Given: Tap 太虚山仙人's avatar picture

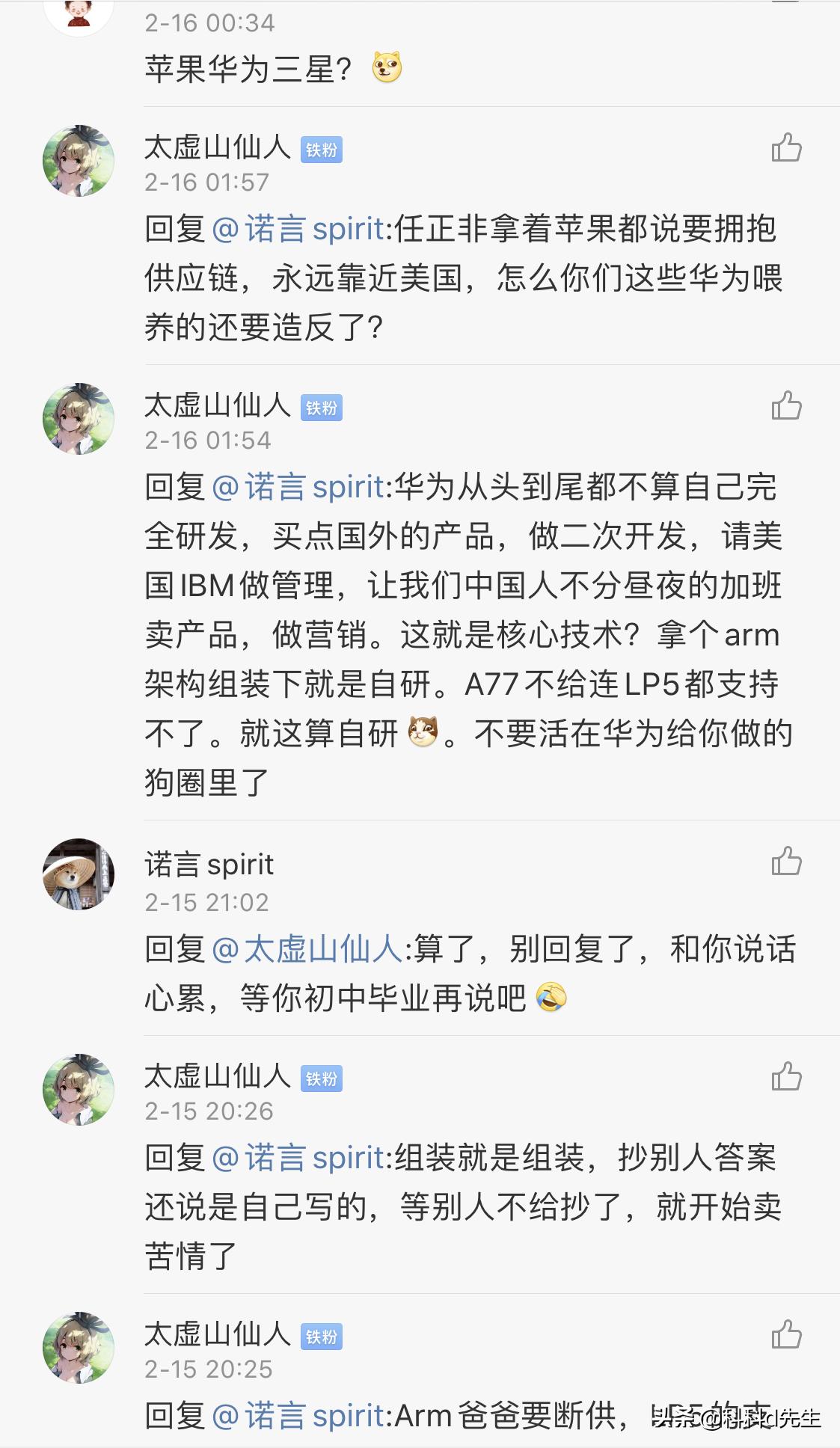Looking at the screenshot, I should pos(82,159).
